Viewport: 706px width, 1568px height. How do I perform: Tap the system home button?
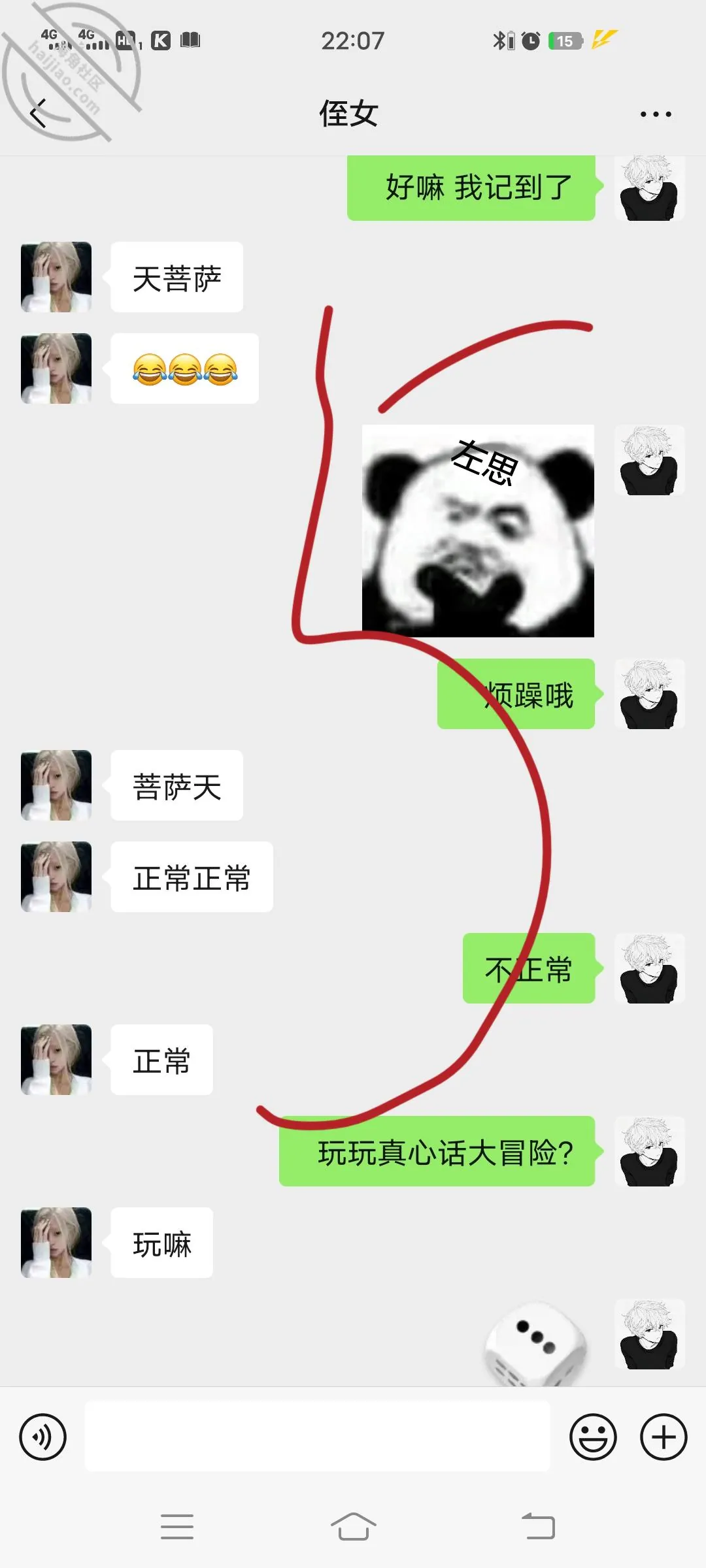(x=353, y=1527)
